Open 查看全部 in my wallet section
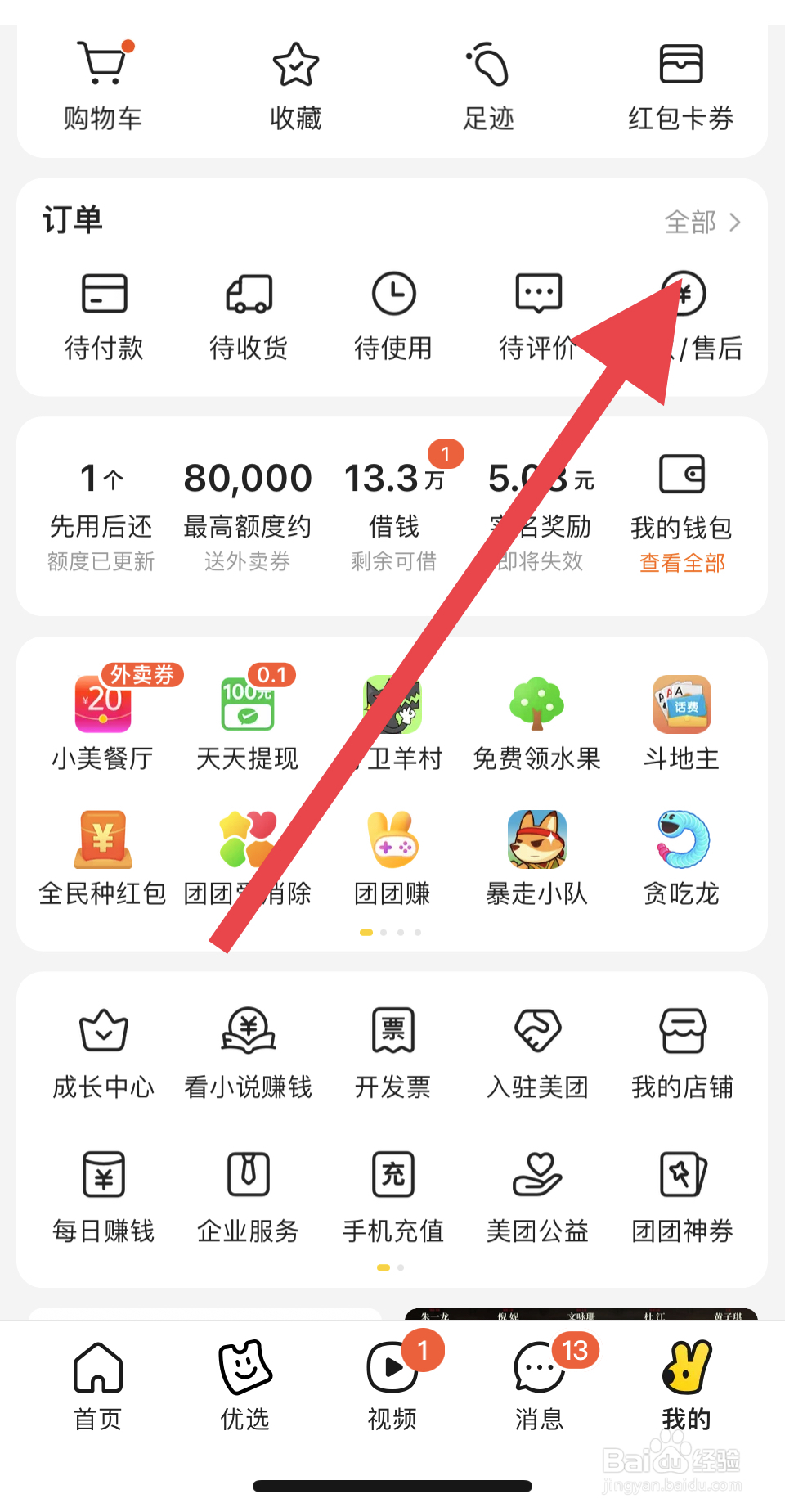This screenshot has width=785, height=1512. click(x=681, y=563)
